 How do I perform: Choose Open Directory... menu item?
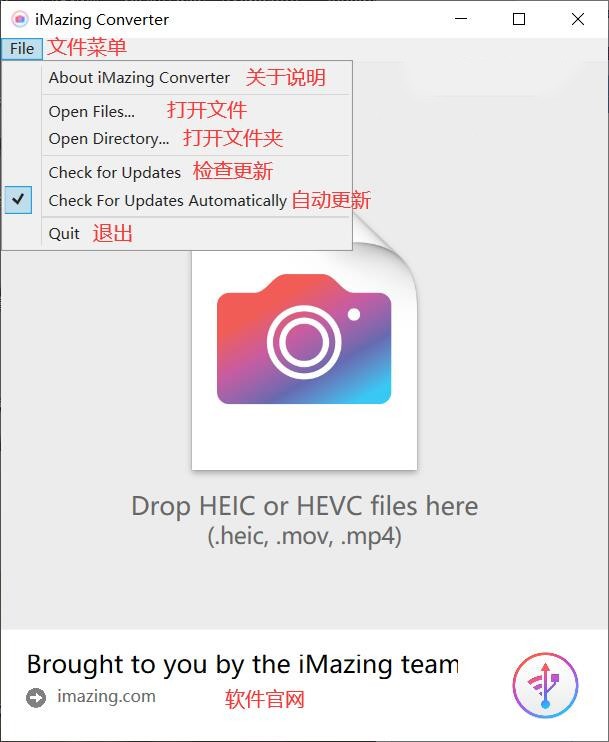coord(109,139)
